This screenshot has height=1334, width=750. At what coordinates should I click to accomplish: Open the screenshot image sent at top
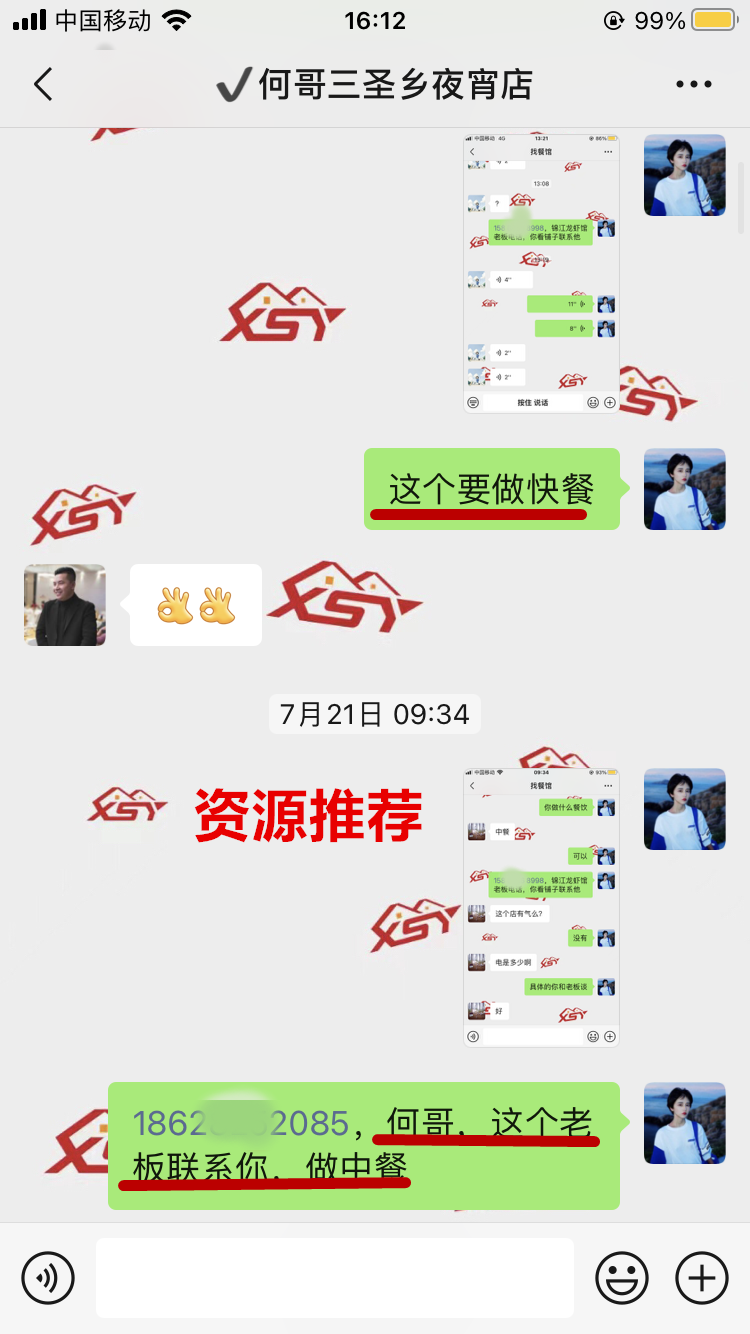[541, 274]
